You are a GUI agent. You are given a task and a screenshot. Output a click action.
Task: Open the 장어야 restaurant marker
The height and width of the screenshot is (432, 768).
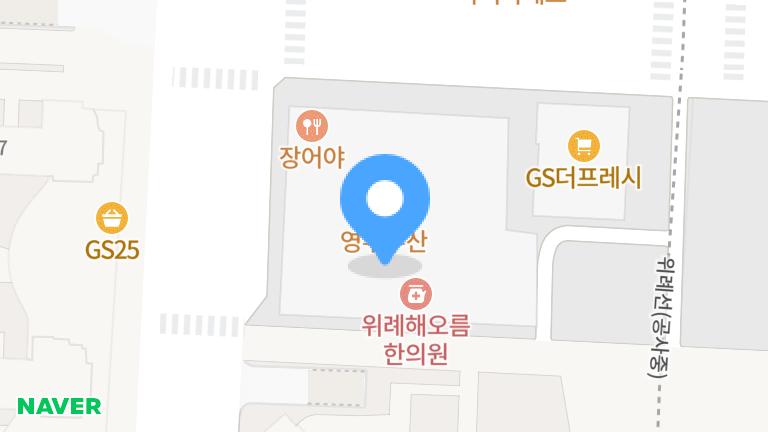point(313,126)
